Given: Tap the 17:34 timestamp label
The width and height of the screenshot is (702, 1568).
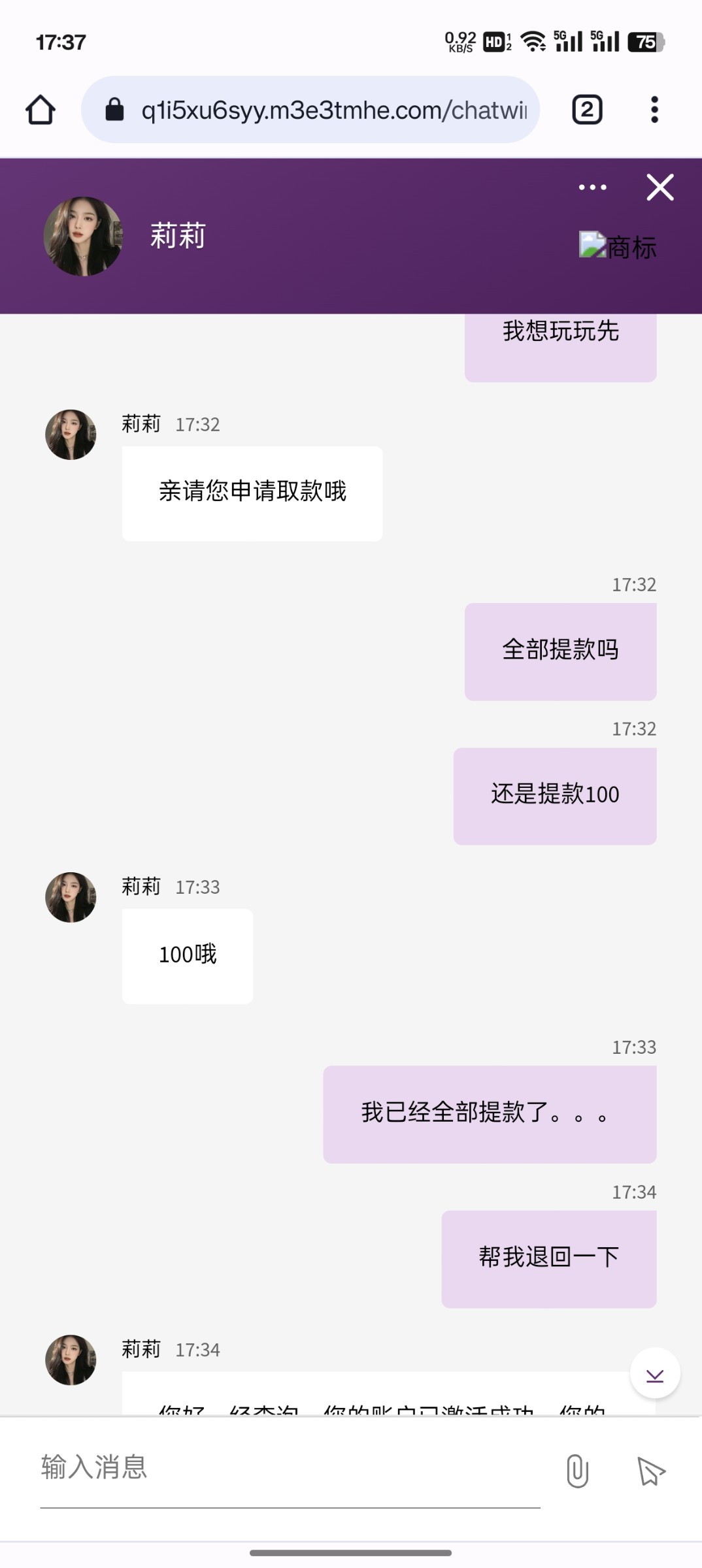Looking at the screenshot, I should point(633,1192).
